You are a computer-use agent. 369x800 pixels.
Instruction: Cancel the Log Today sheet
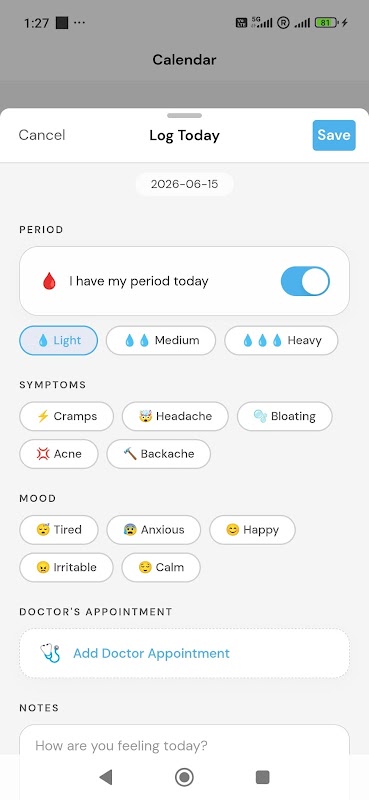[42, 135]
